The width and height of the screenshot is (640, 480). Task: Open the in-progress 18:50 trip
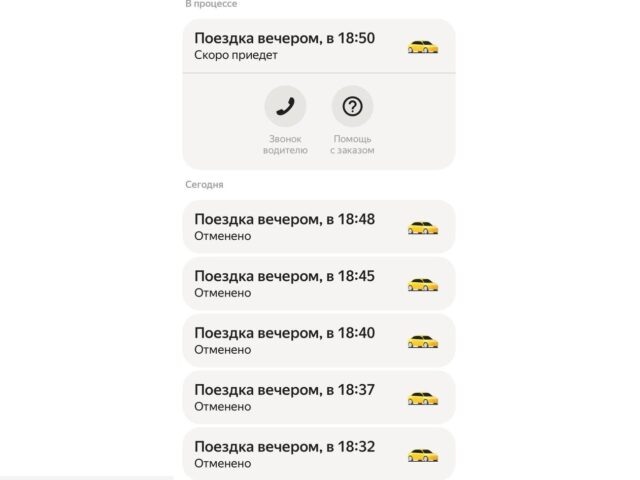click(319, 46)
